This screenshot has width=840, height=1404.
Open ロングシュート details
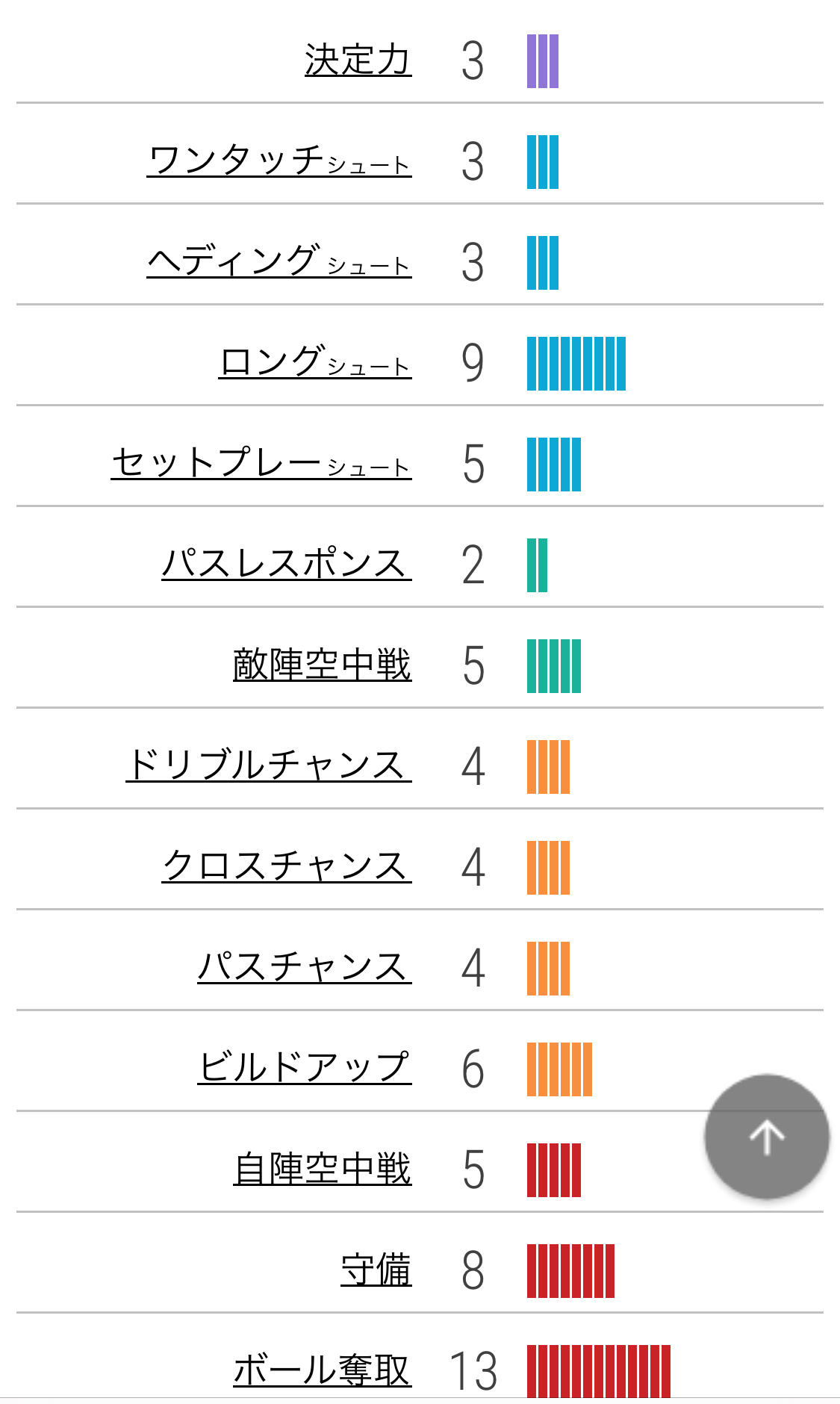click(315, 363)
